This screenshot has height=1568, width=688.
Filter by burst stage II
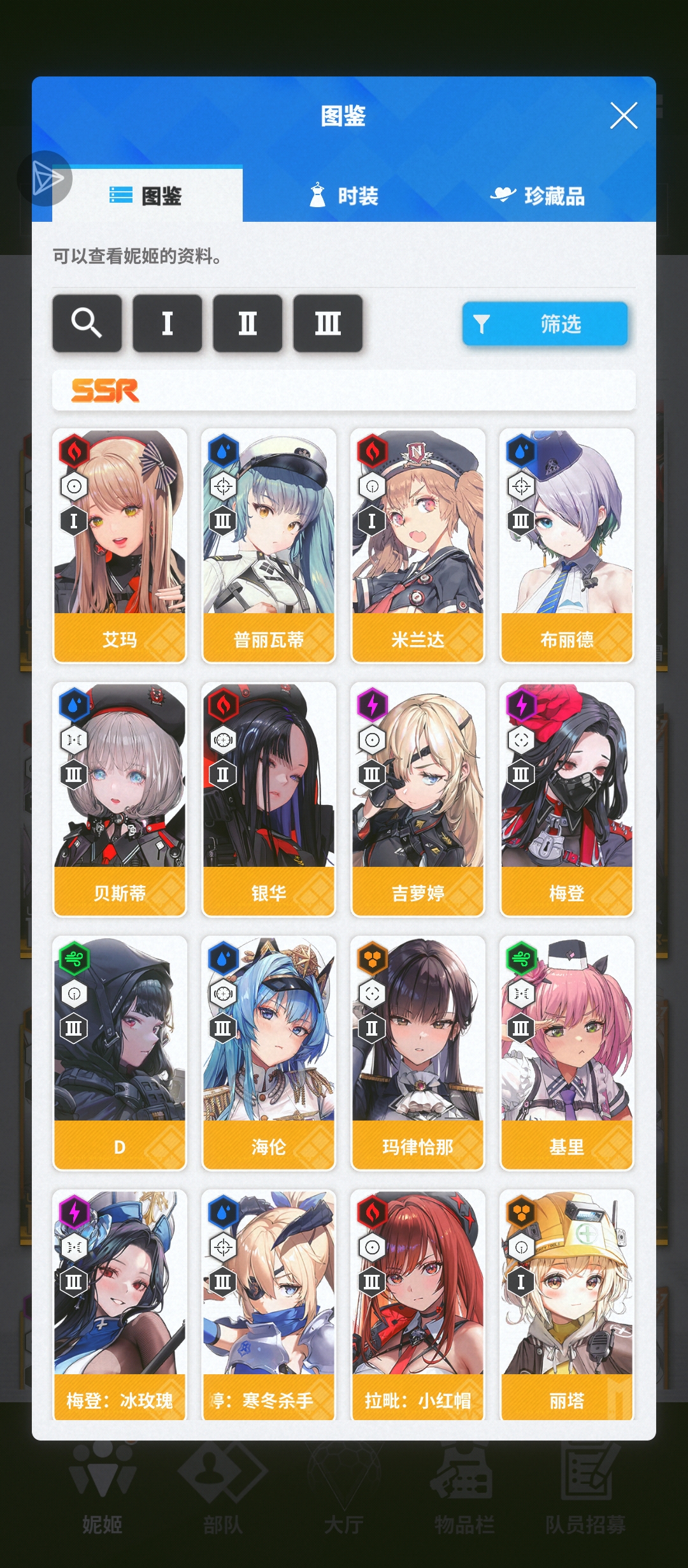(x=247, y=323)
